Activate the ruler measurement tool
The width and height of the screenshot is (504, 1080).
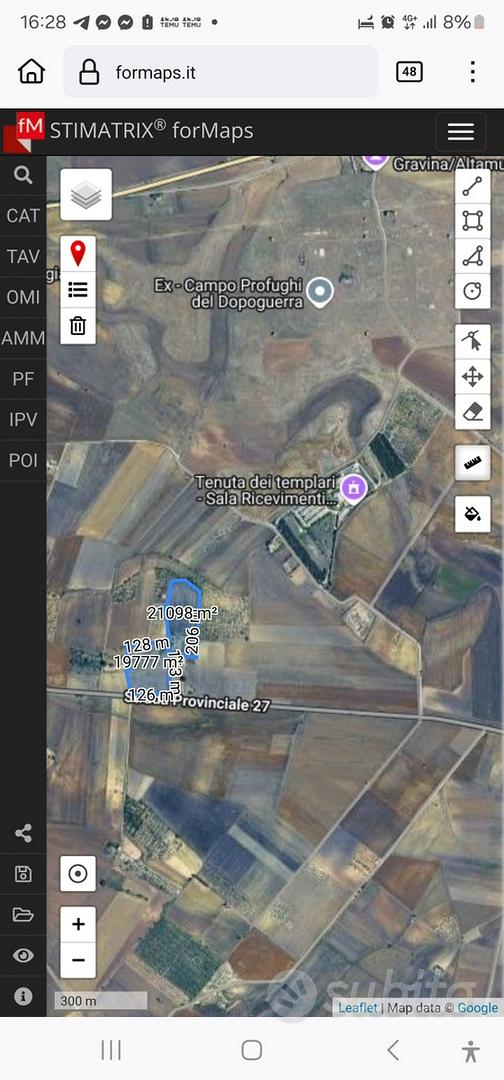(x=472, y=463)
